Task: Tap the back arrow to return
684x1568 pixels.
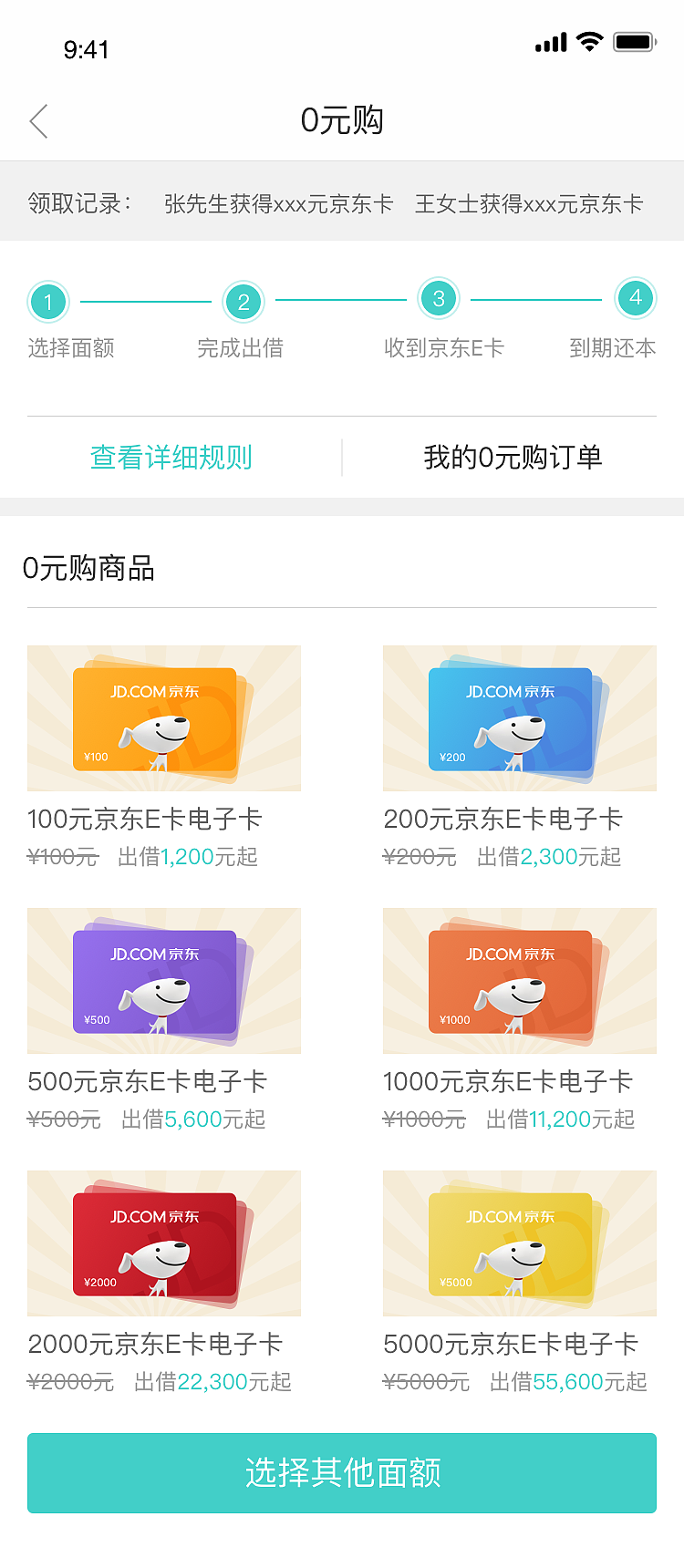Action: click(x=38, y=120)
